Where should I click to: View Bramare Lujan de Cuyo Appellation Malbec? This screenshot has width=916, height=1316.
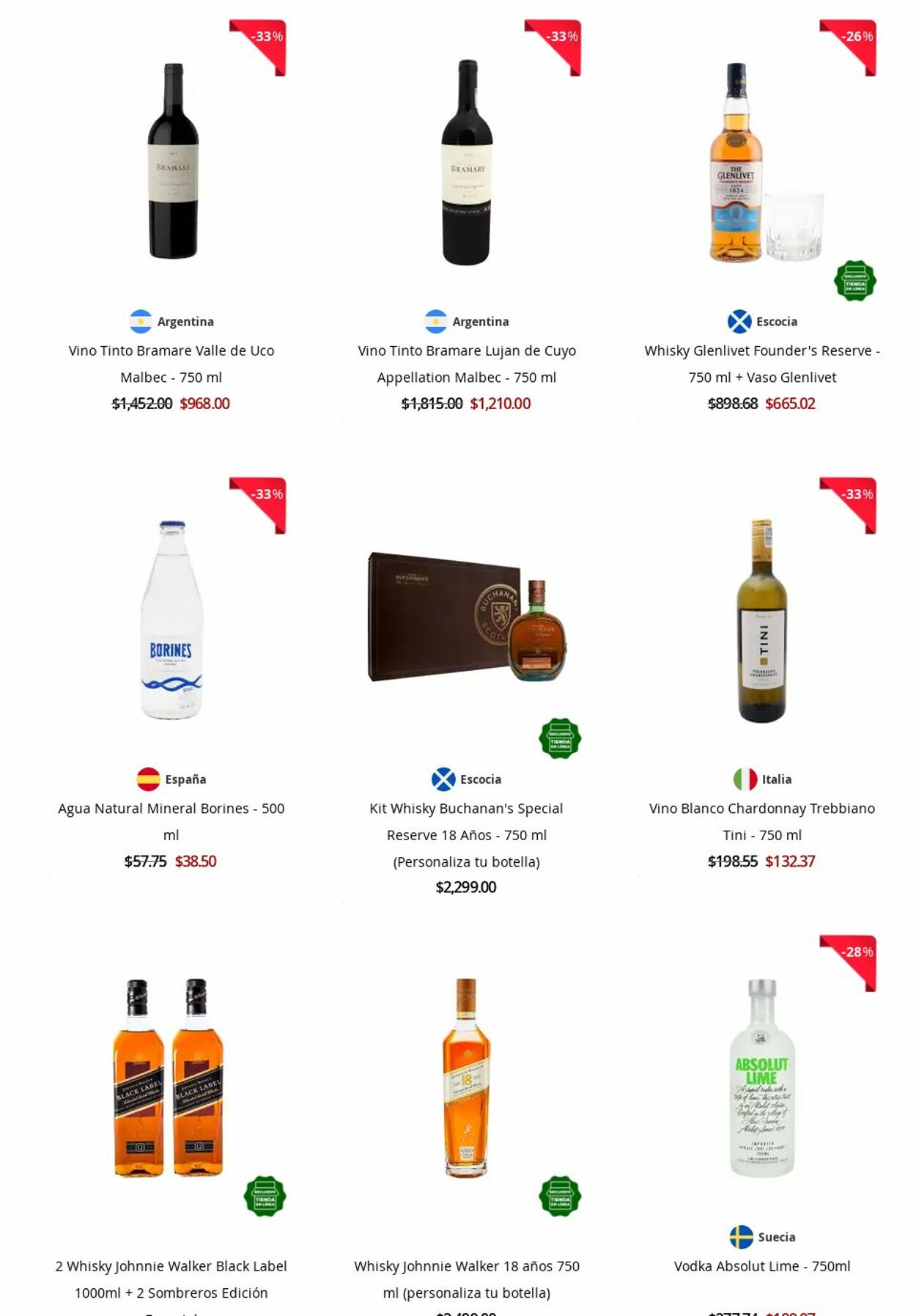click(x=467, y=363)
